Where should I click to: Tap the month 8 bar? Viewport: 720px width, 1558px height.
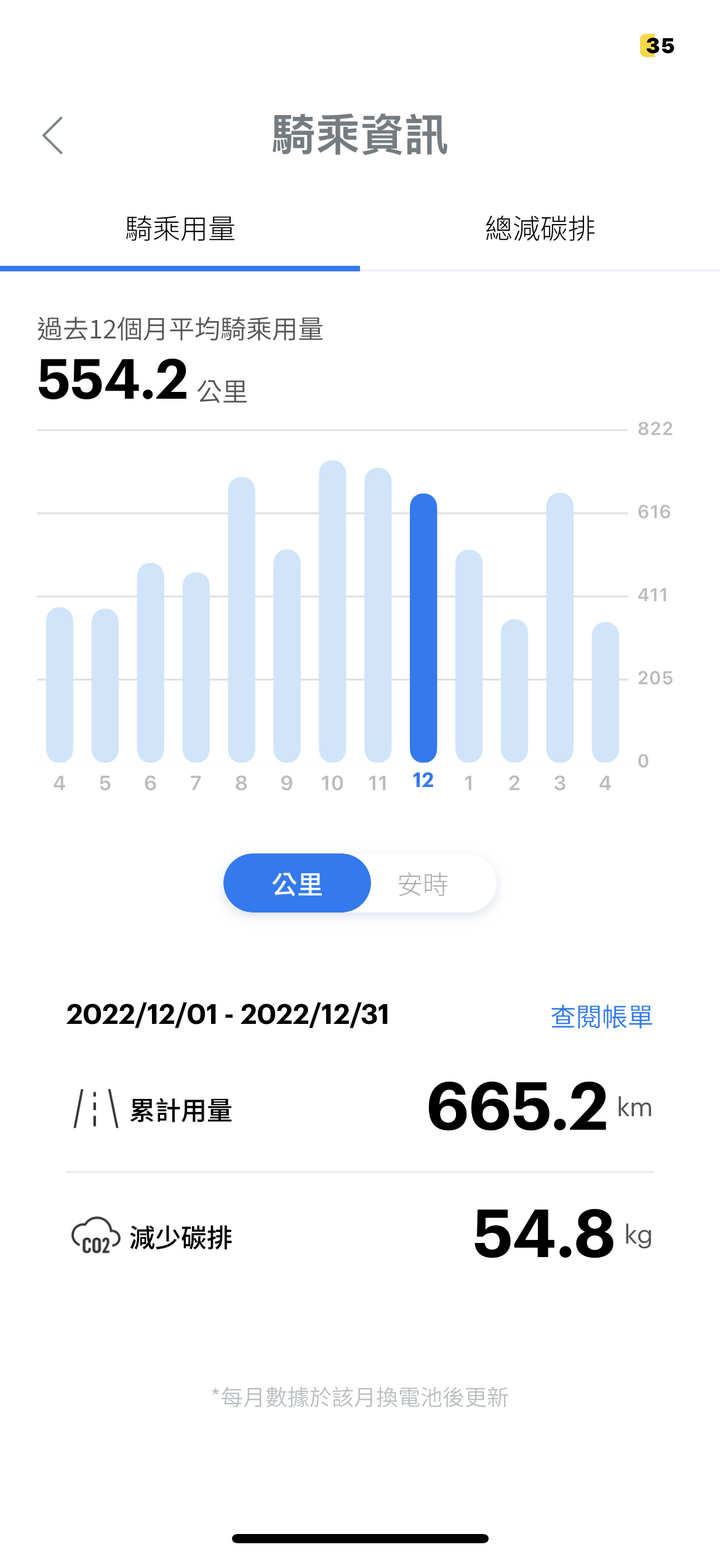coord(241,619)
